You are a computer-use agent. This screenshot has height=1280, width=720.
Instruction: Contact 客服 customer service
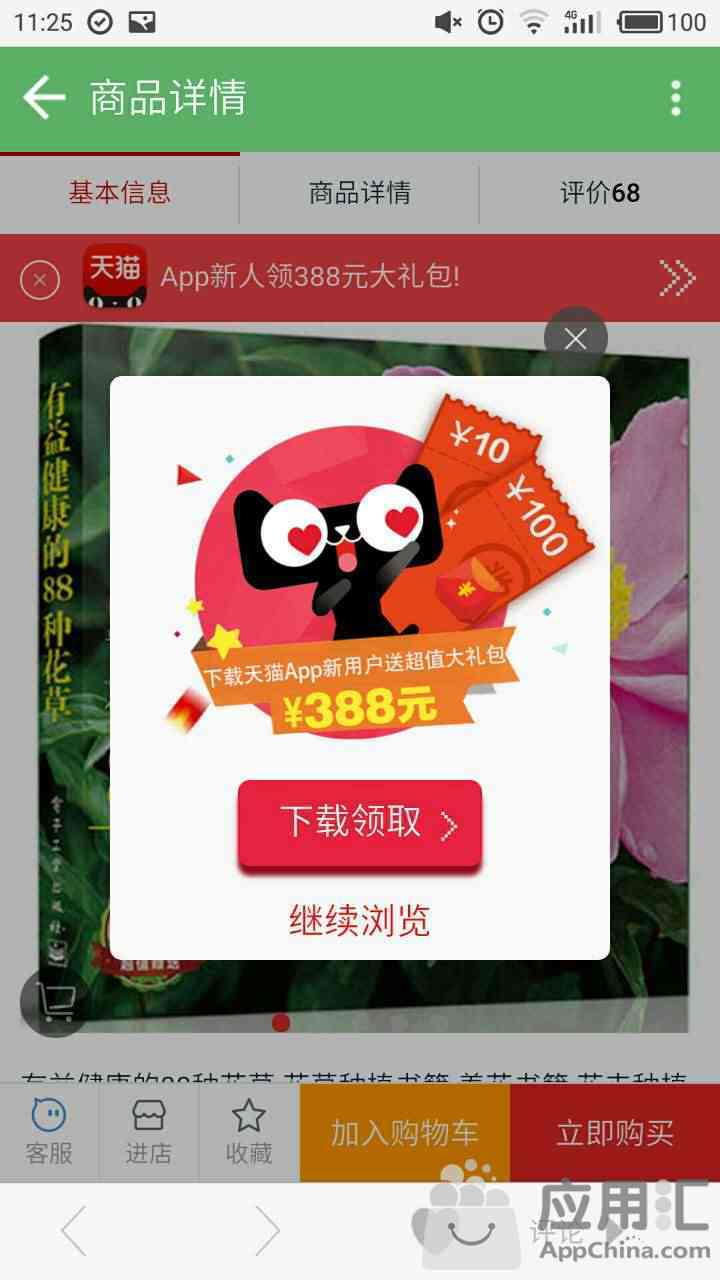[x=49, y=1133]
